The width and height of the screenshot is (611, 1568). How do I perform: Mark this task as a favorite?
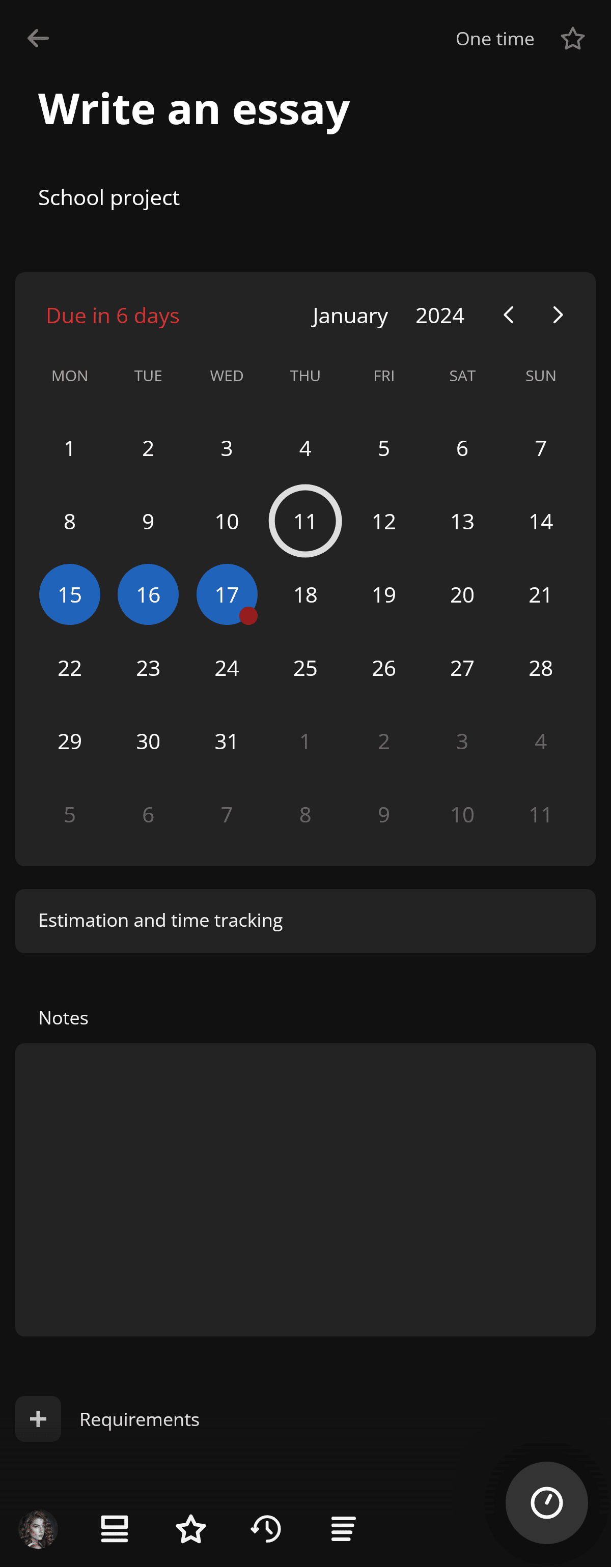(x=572, y=39)
